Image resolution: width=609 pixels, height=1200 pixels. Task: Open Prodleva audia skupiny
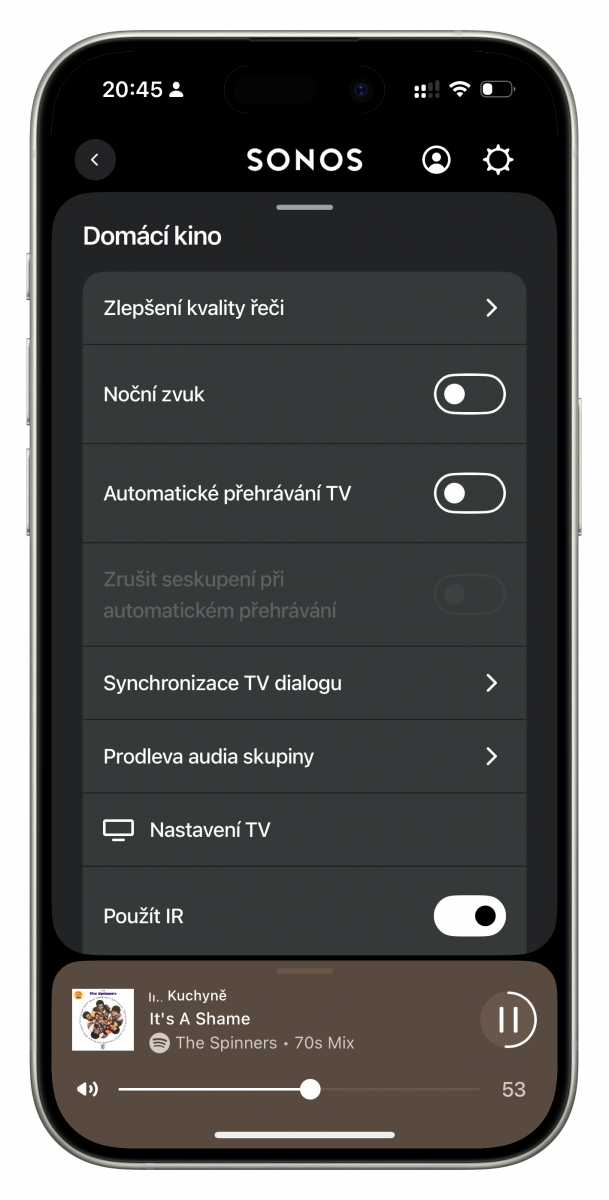(x=304, y=757)
